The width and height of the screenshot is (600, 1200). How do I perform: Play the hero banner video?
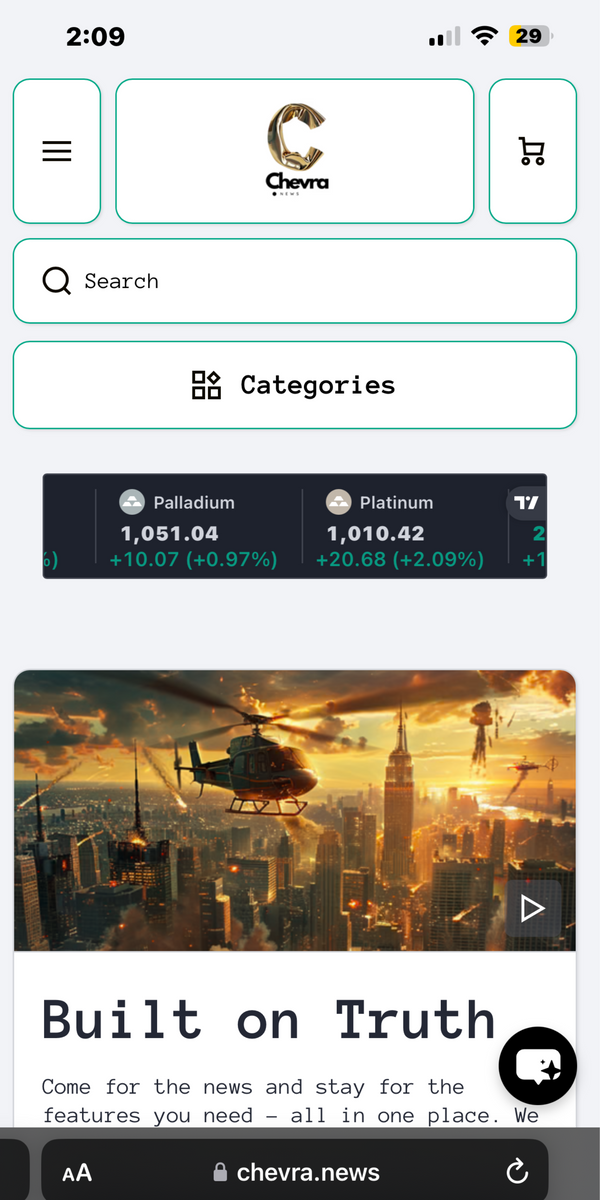click(532, 908)
